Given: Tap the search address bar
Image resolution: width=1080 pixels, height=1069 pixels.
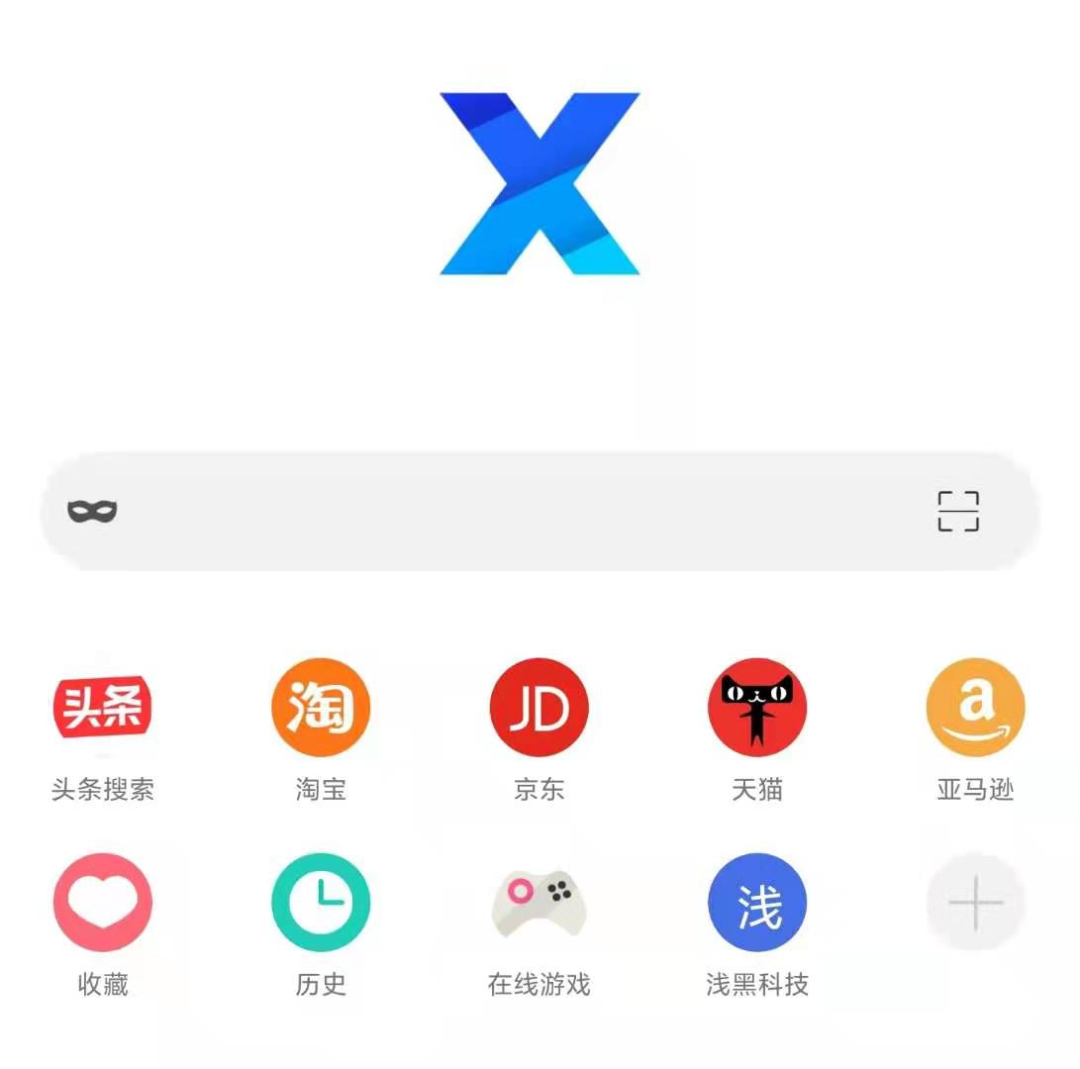Looking at the screenshot, I should (520, 511).
